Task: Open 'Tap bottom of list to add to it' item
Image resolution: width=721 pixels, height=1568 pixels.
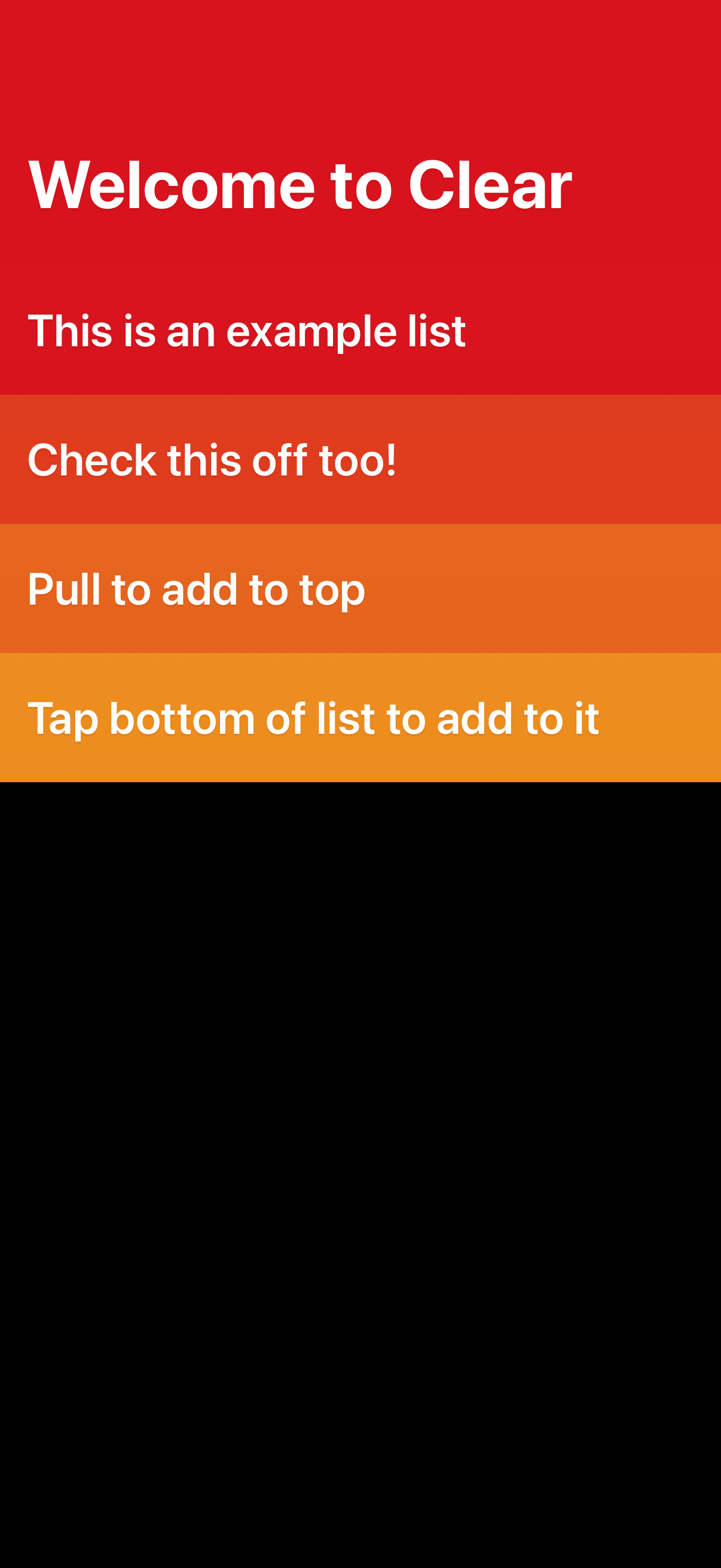Action: tap(313, 718)
